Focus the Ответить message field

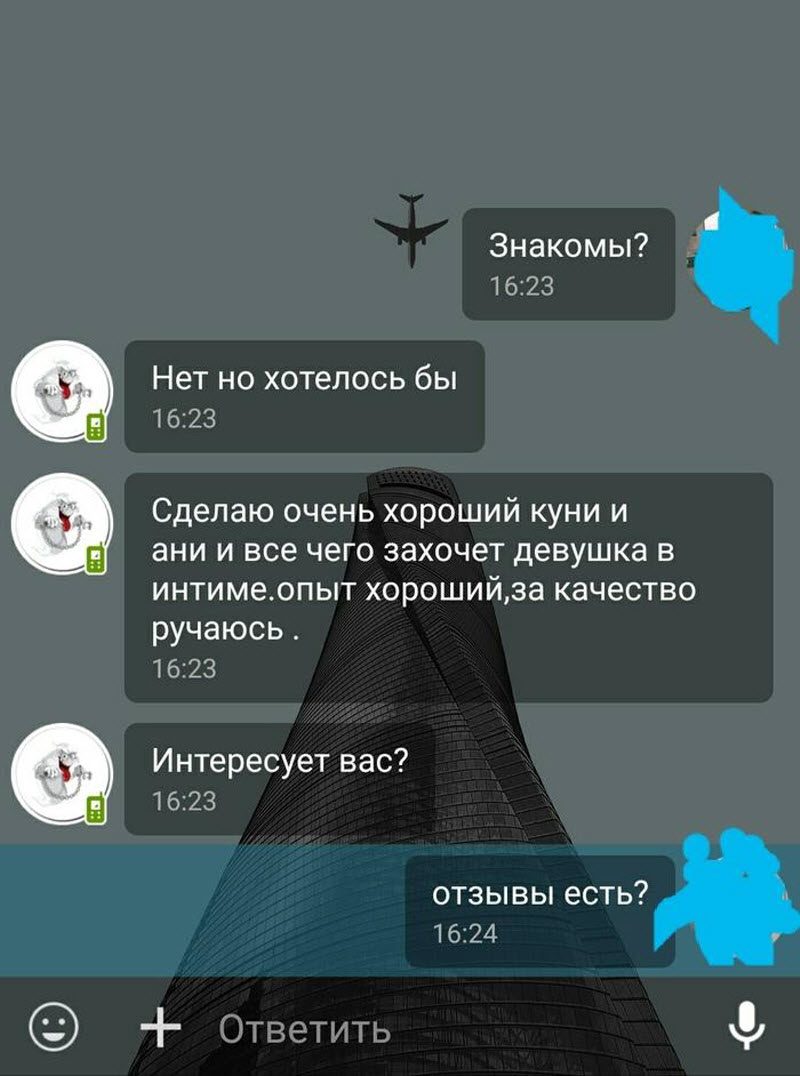tap(400, 1029)
